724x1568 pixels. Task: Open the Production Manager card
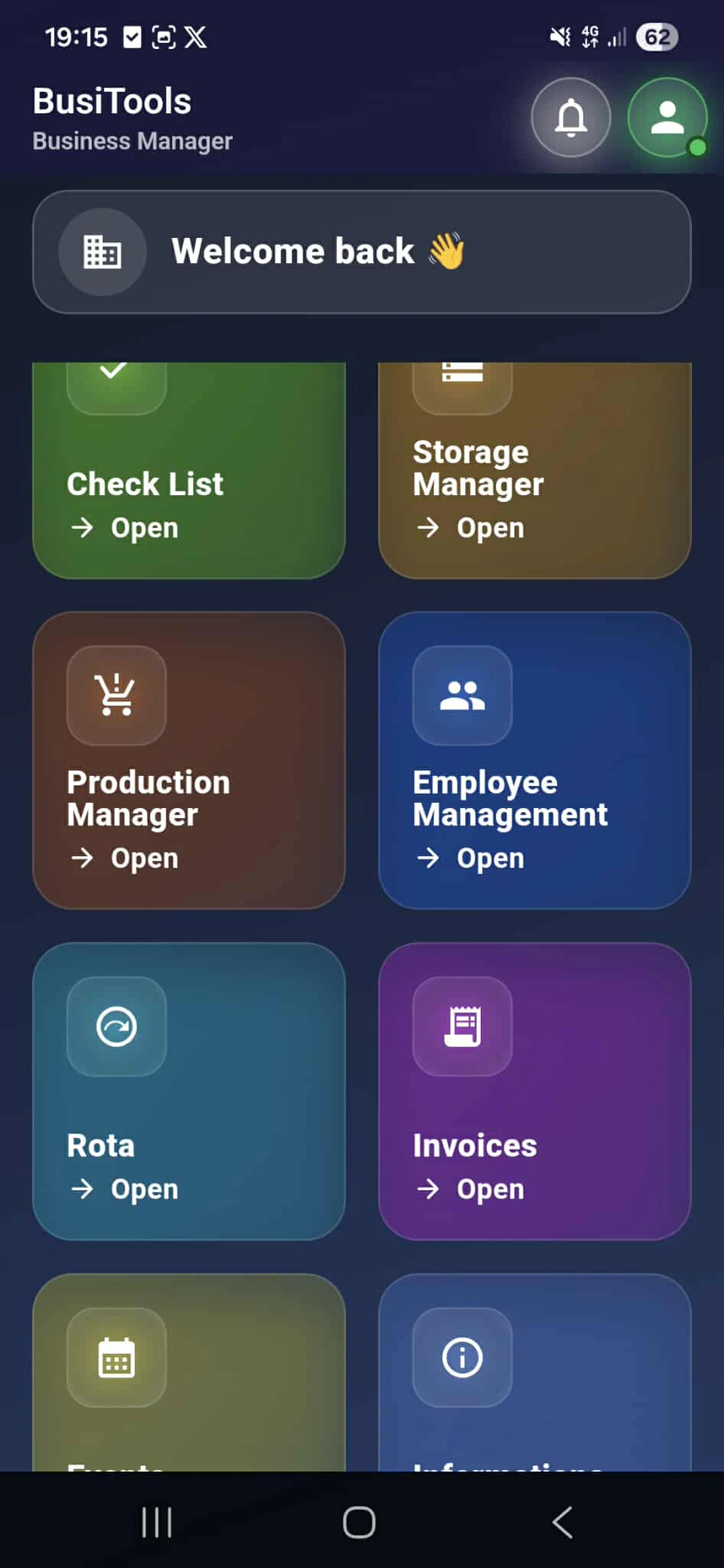click(189, 760)
